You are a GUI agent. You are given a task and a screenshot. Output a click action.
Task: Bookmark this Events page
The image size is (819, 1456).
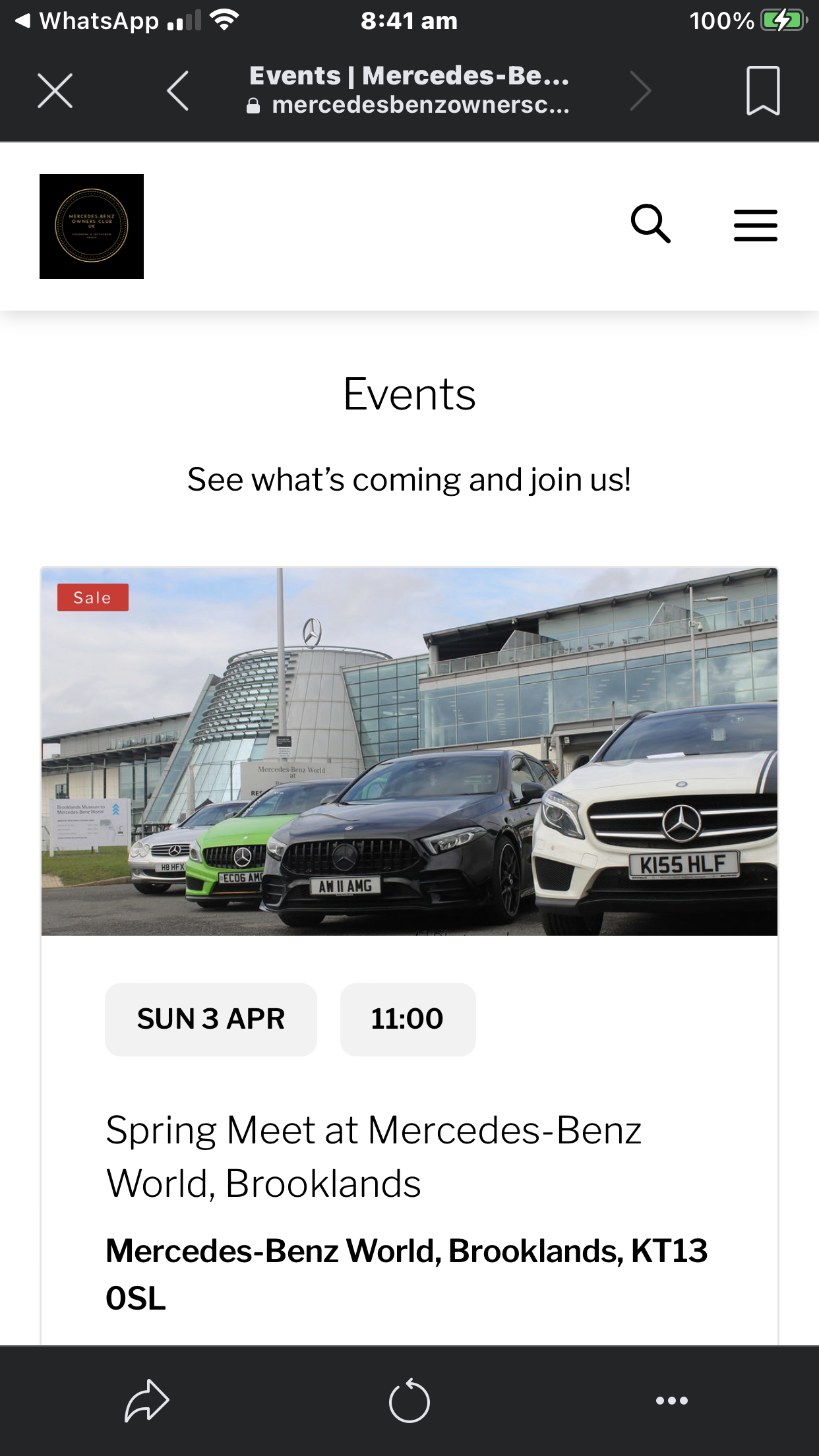762,90
